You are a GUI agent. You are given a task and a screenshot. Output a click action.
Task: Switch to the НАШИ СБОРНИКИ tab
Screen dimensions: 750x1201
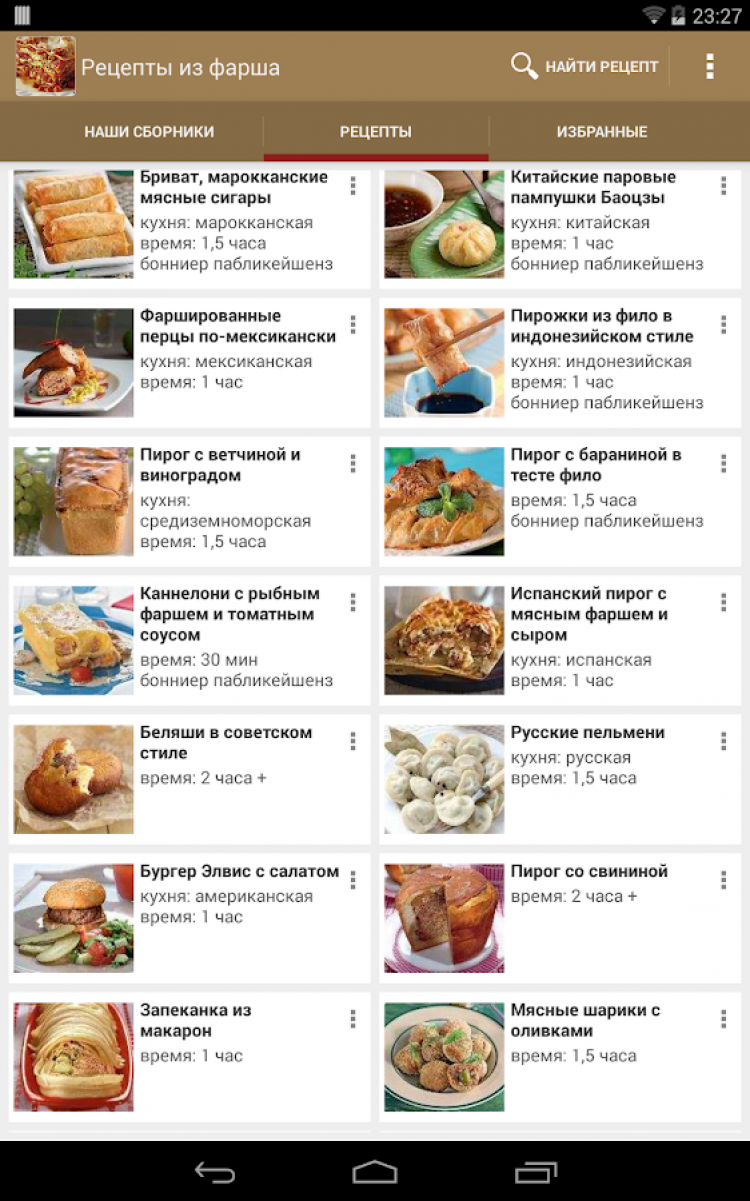pos(149,132)
